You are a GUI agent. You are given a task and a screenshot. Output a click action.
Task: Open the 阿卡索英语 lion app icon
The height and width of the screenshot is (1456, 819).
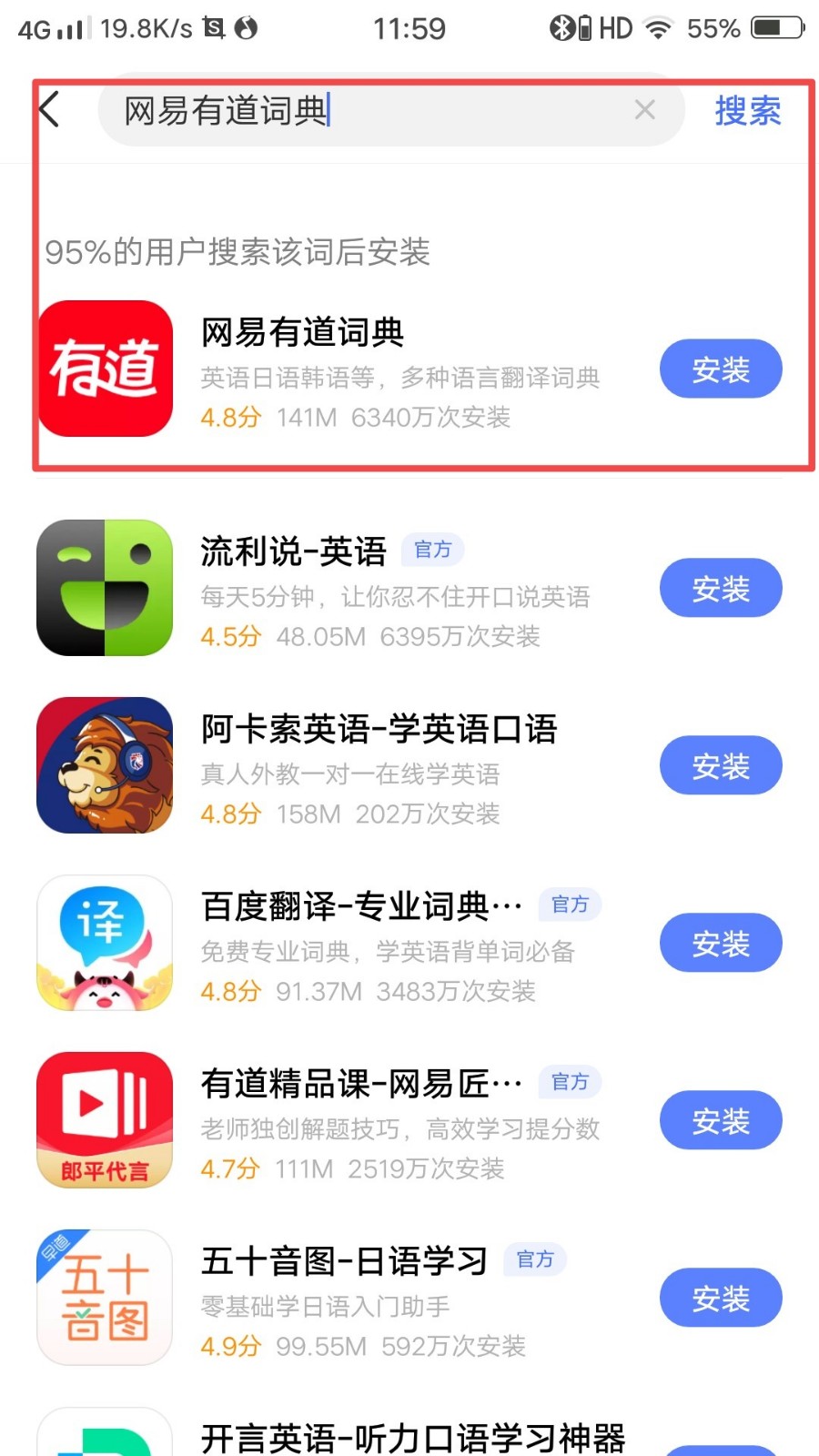104,764
